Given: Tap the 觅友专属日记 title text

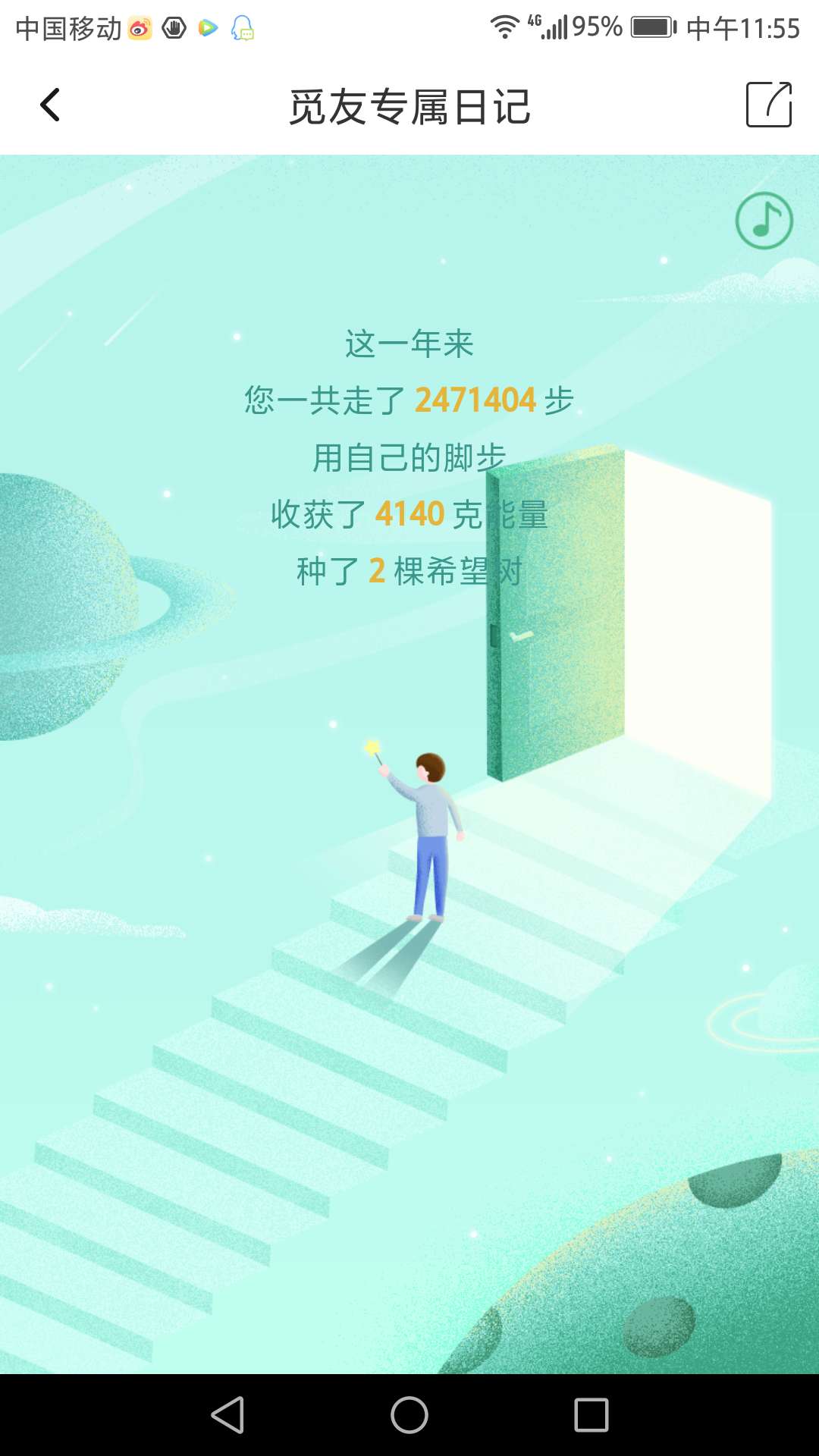Looking at the screenshot, I should [x=409, y=106].
